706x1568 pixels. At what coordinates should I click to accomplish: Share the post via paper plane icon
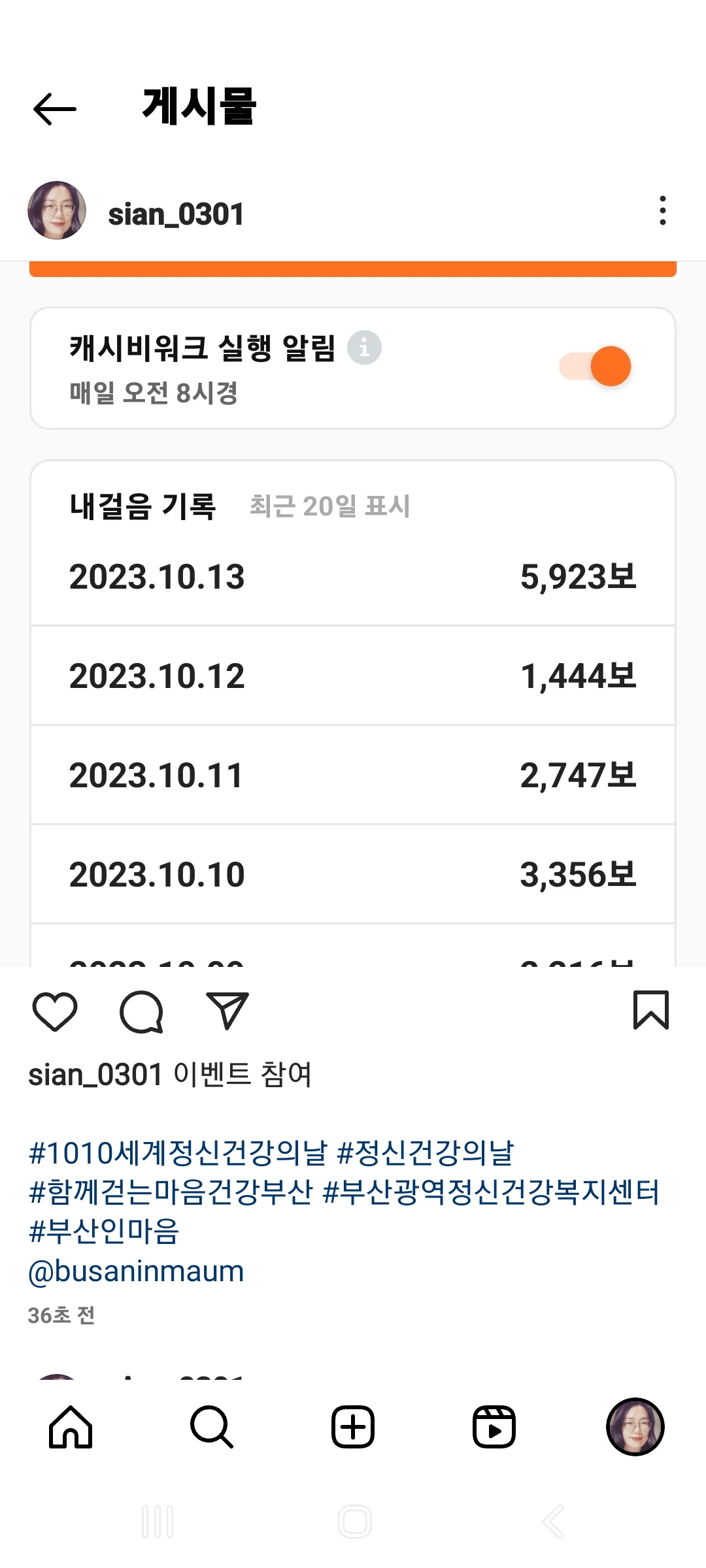[227, 1011]
